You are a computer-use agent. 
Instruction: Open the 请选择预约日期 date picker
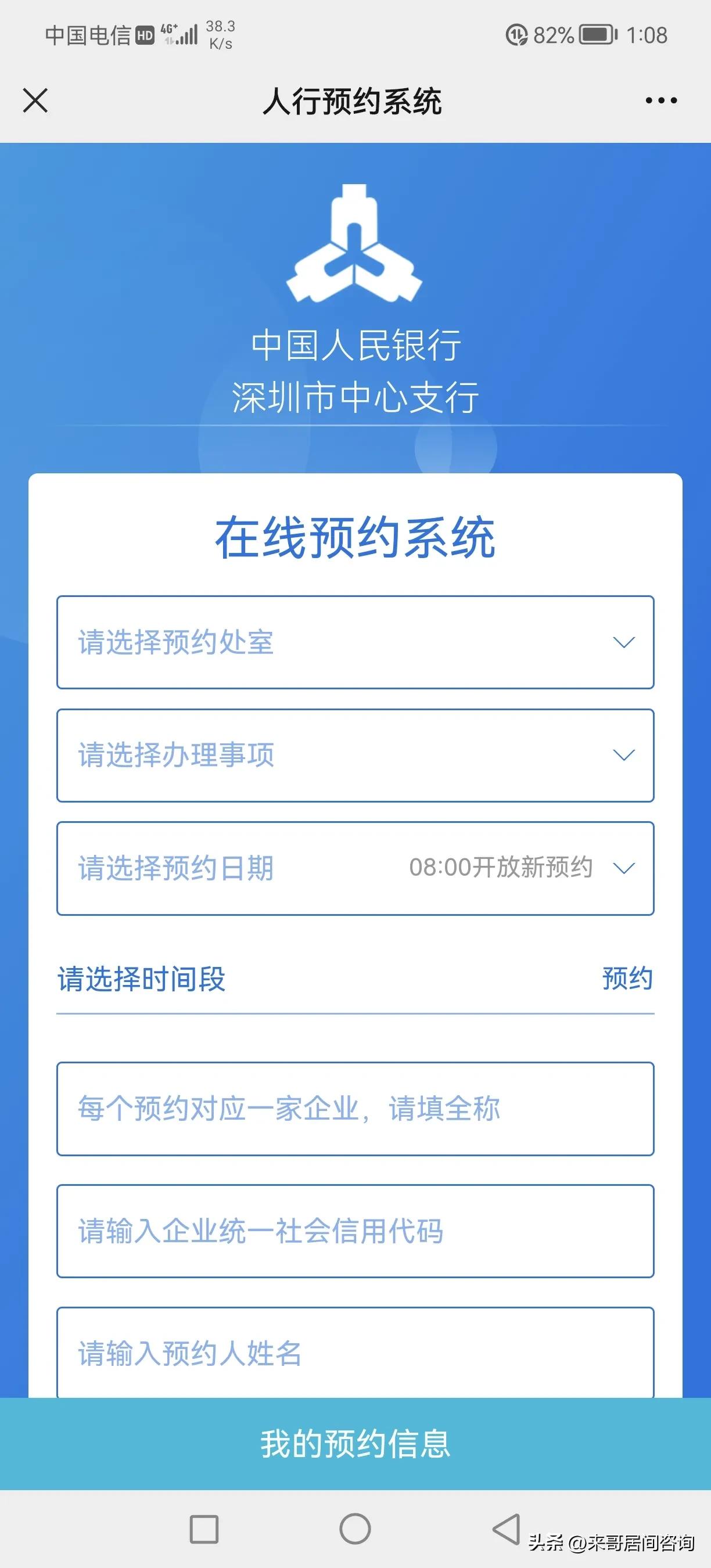(355, 868)
